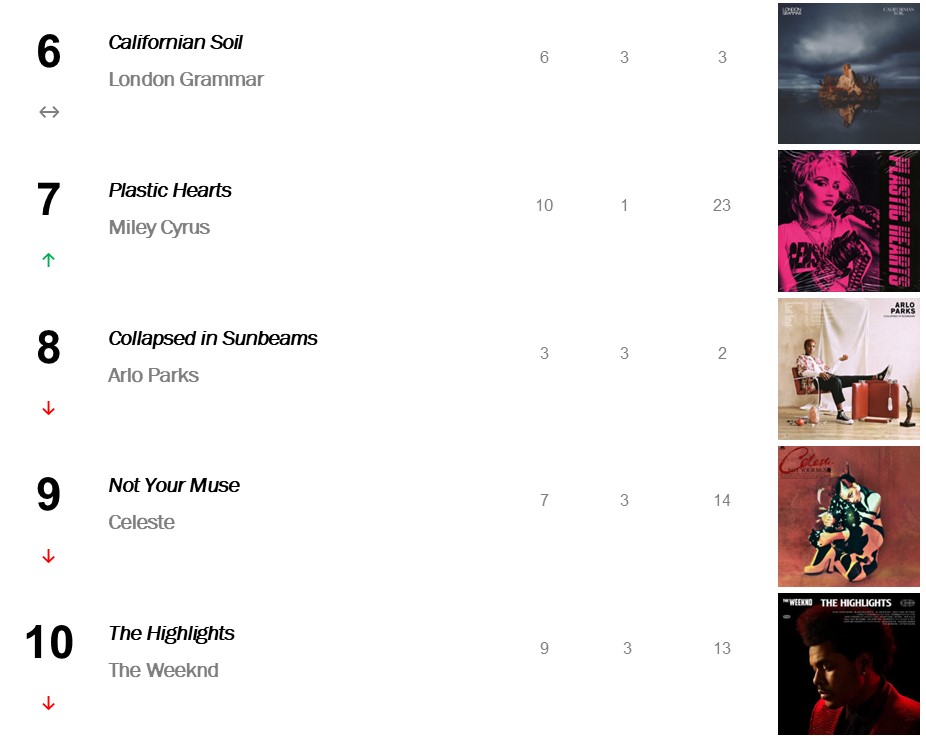Screen dimensions: 926x738
Task: Open the Collapsed in Sunbeams album page
Action: point(213,339)
